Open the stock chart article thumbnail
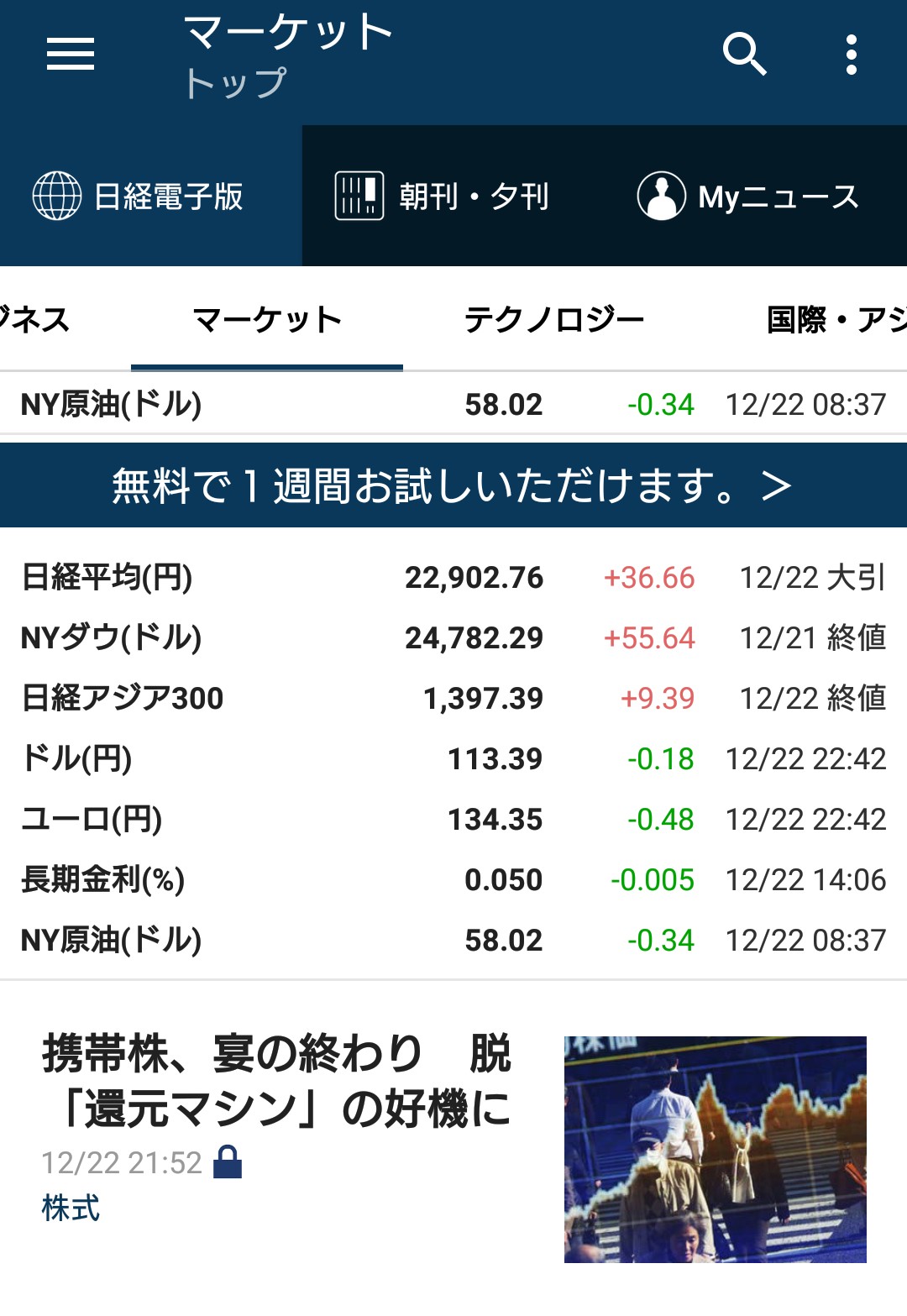This screenshot has width=907, height=1316. tap(716, 1150)
